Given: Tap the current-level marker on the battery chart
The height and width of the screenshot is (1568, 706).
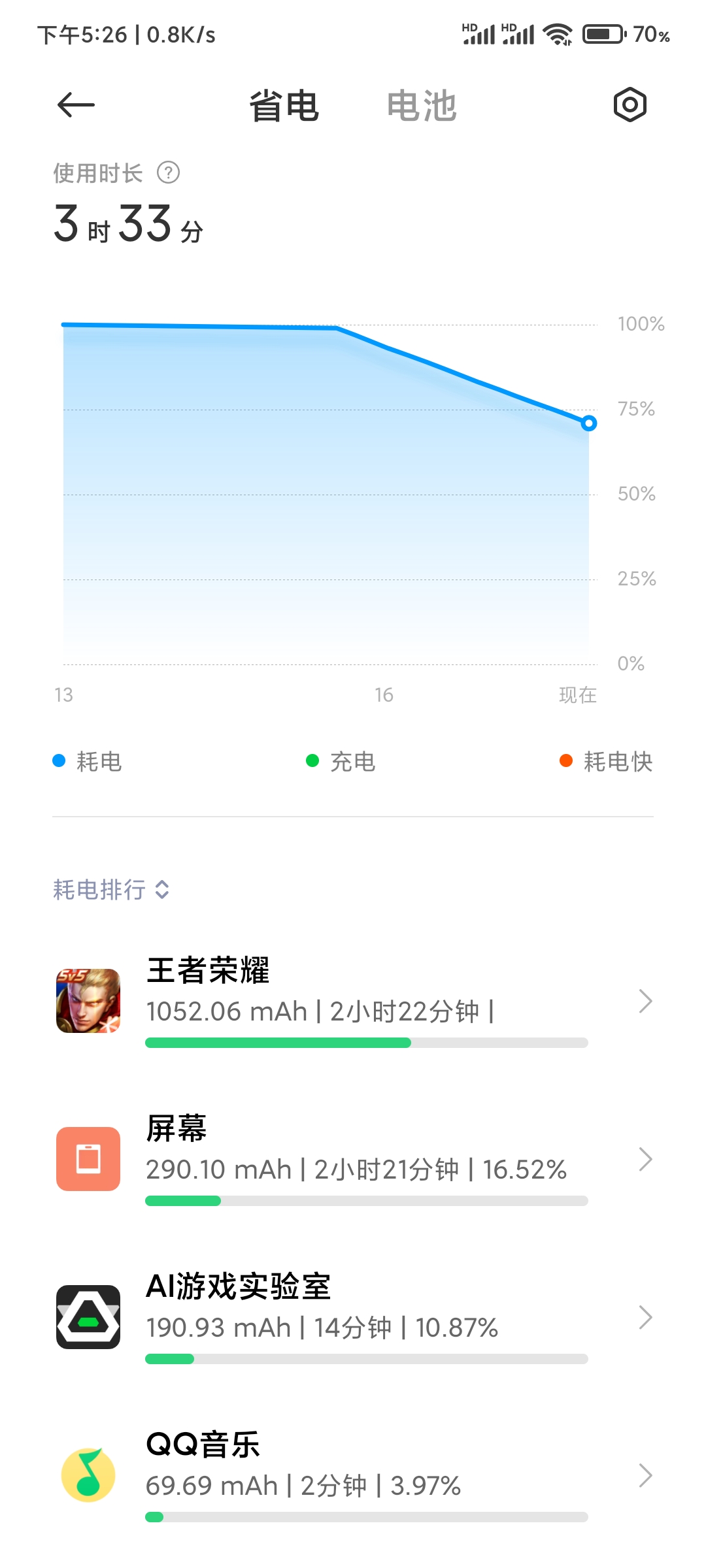Looking at the screenshot, I should pos(588,423).
